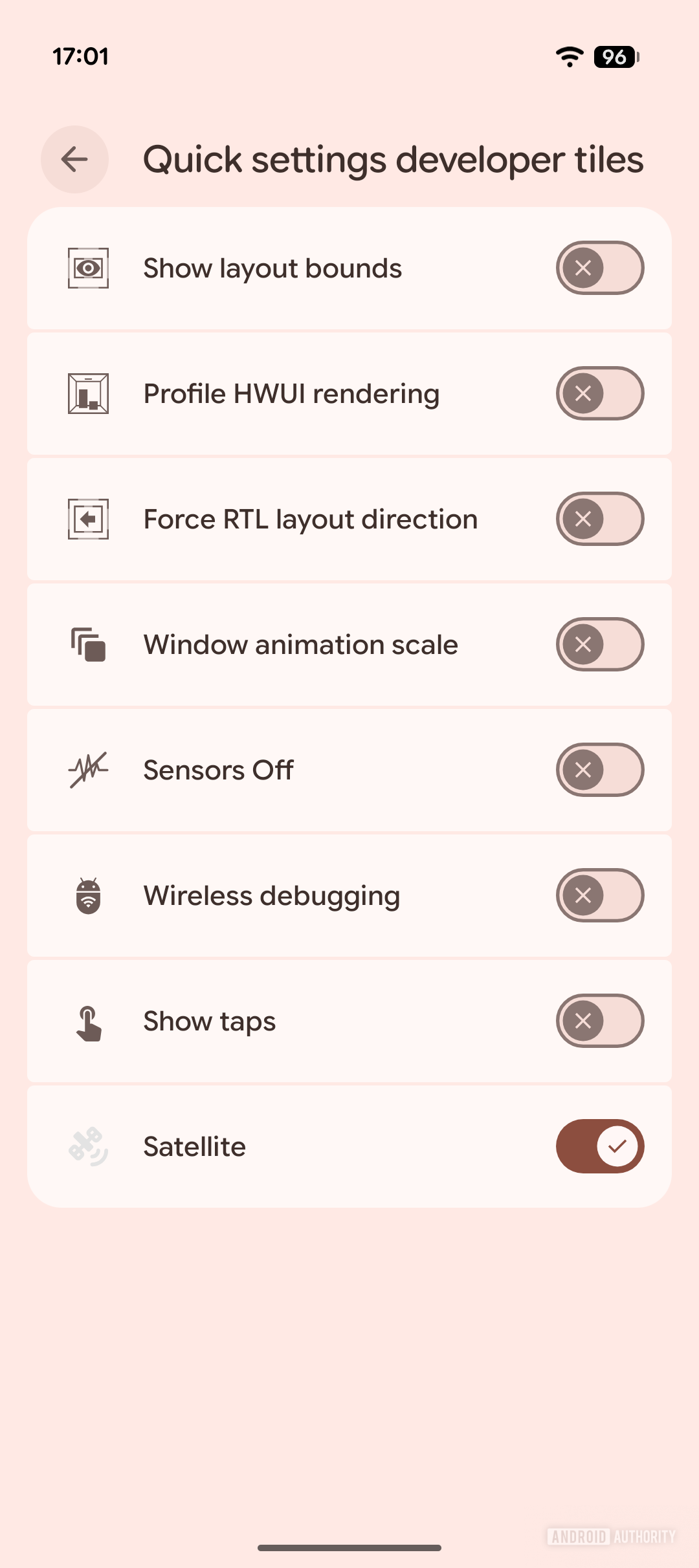Click the Profile HWUI rendering icon
The image size is (699, 1568).
(88, 393)
